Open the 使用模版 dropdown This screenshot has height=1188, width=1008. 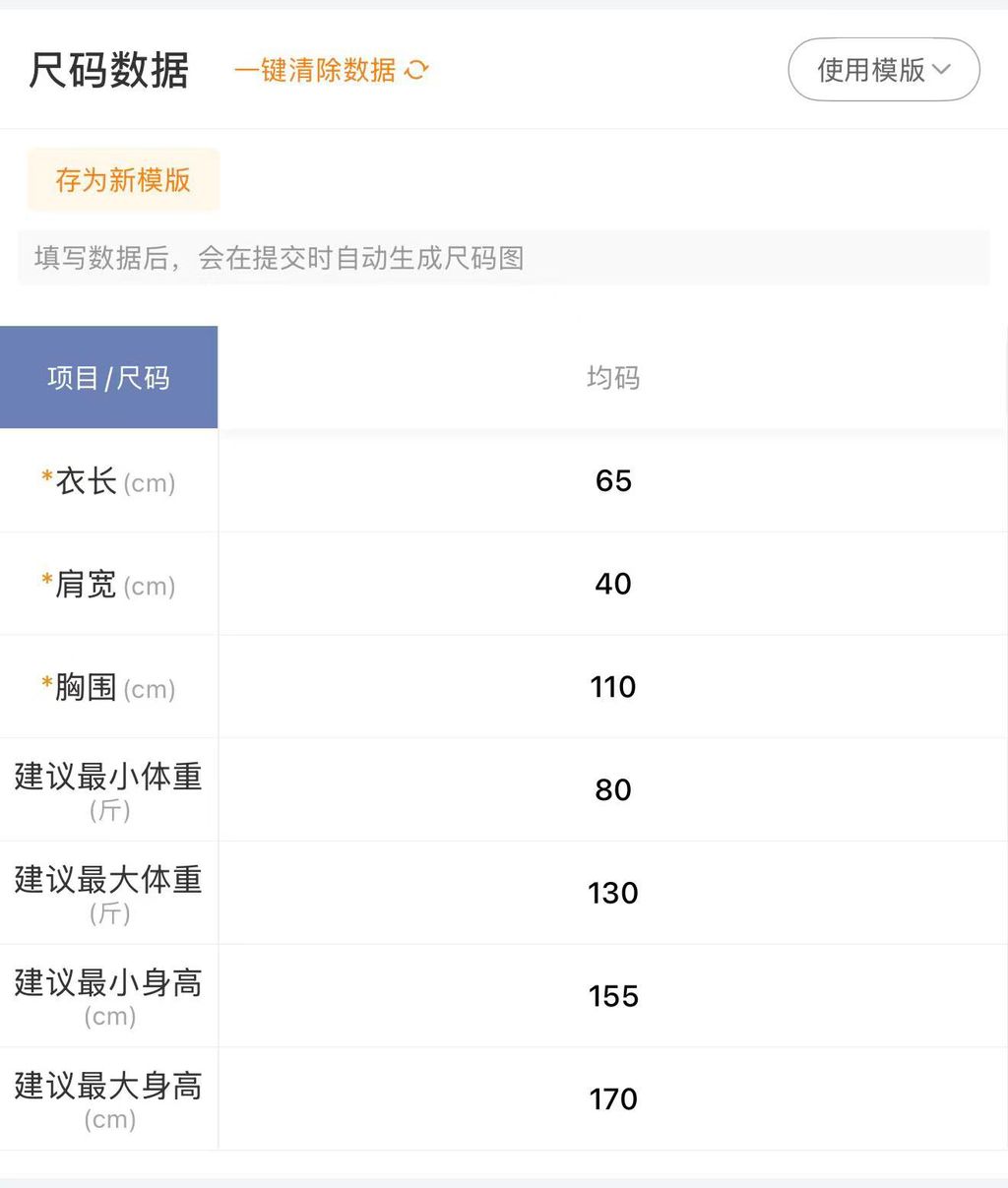881,69
